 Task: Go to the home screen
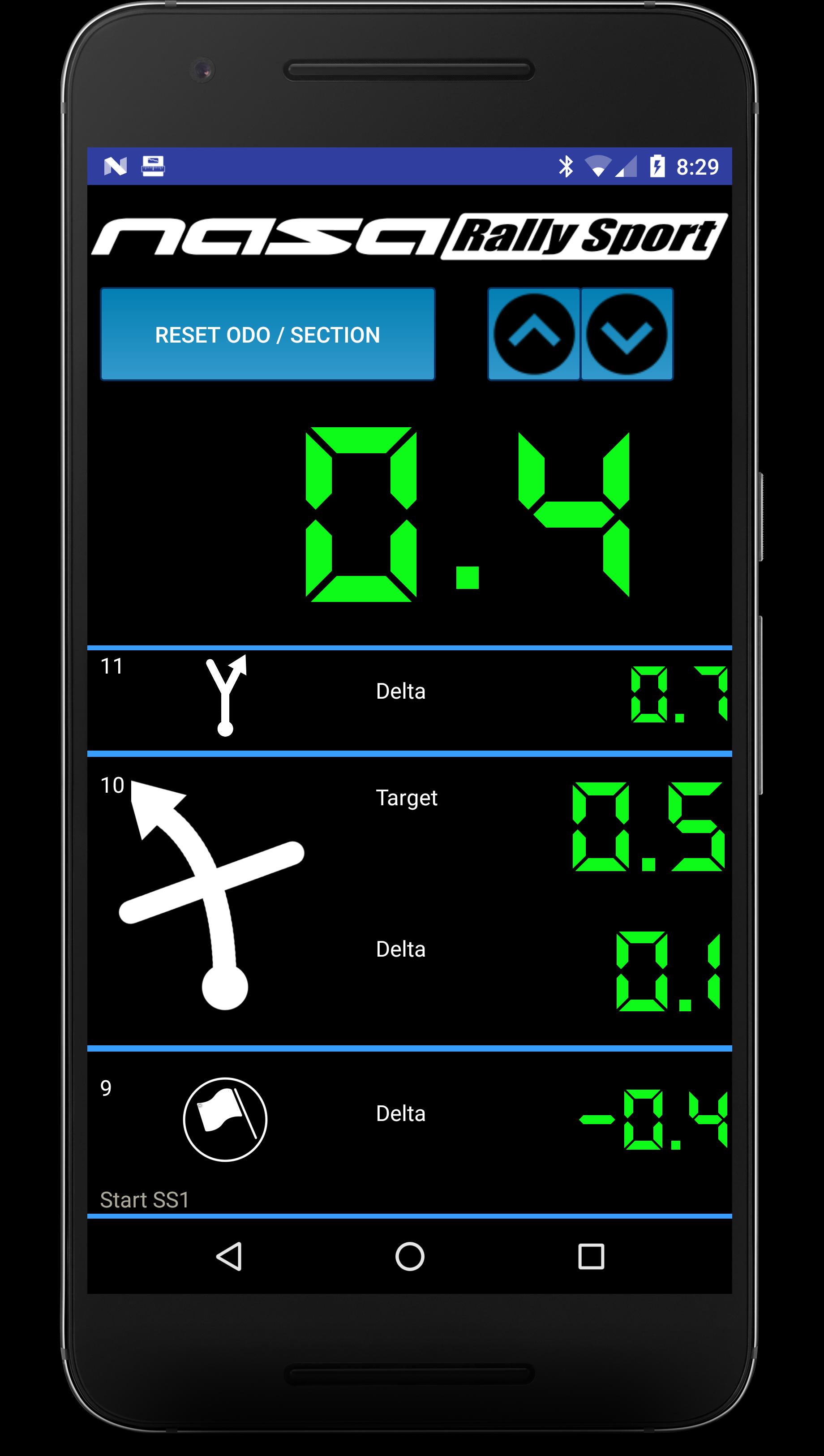tap(409, 1257)
